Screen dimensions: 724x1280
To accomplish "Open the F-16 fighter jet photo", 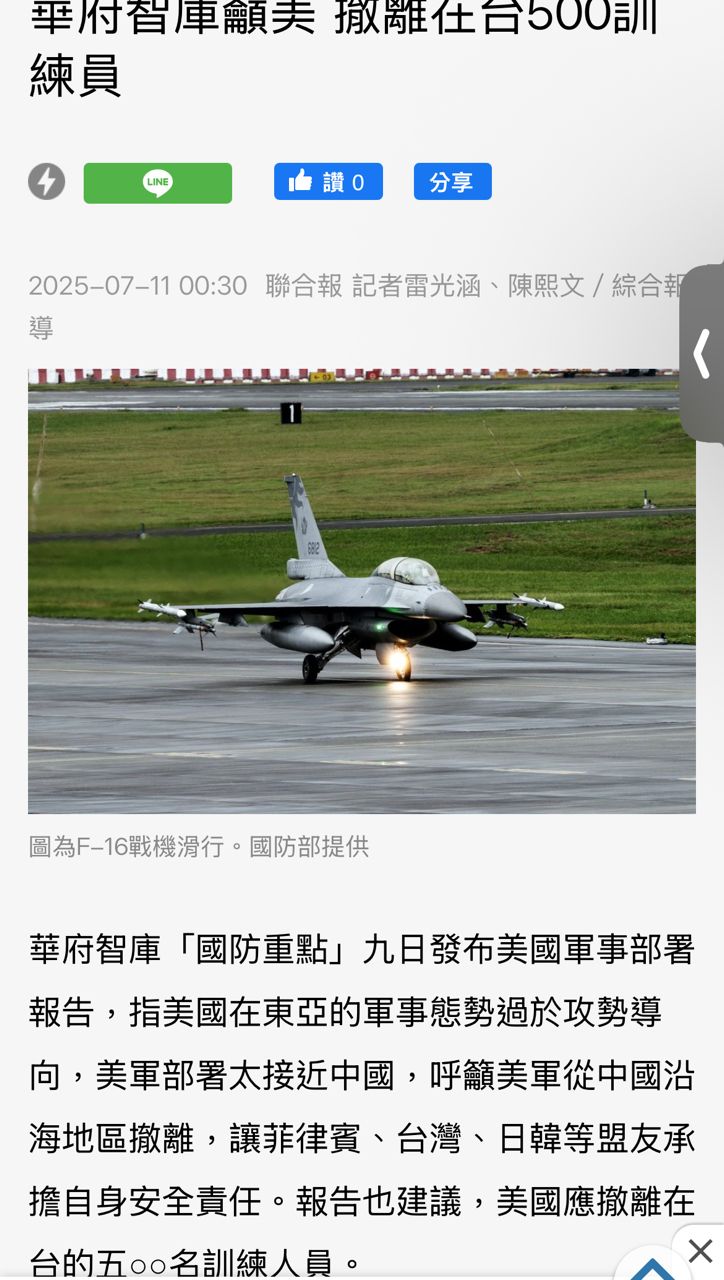I will 361,591.
